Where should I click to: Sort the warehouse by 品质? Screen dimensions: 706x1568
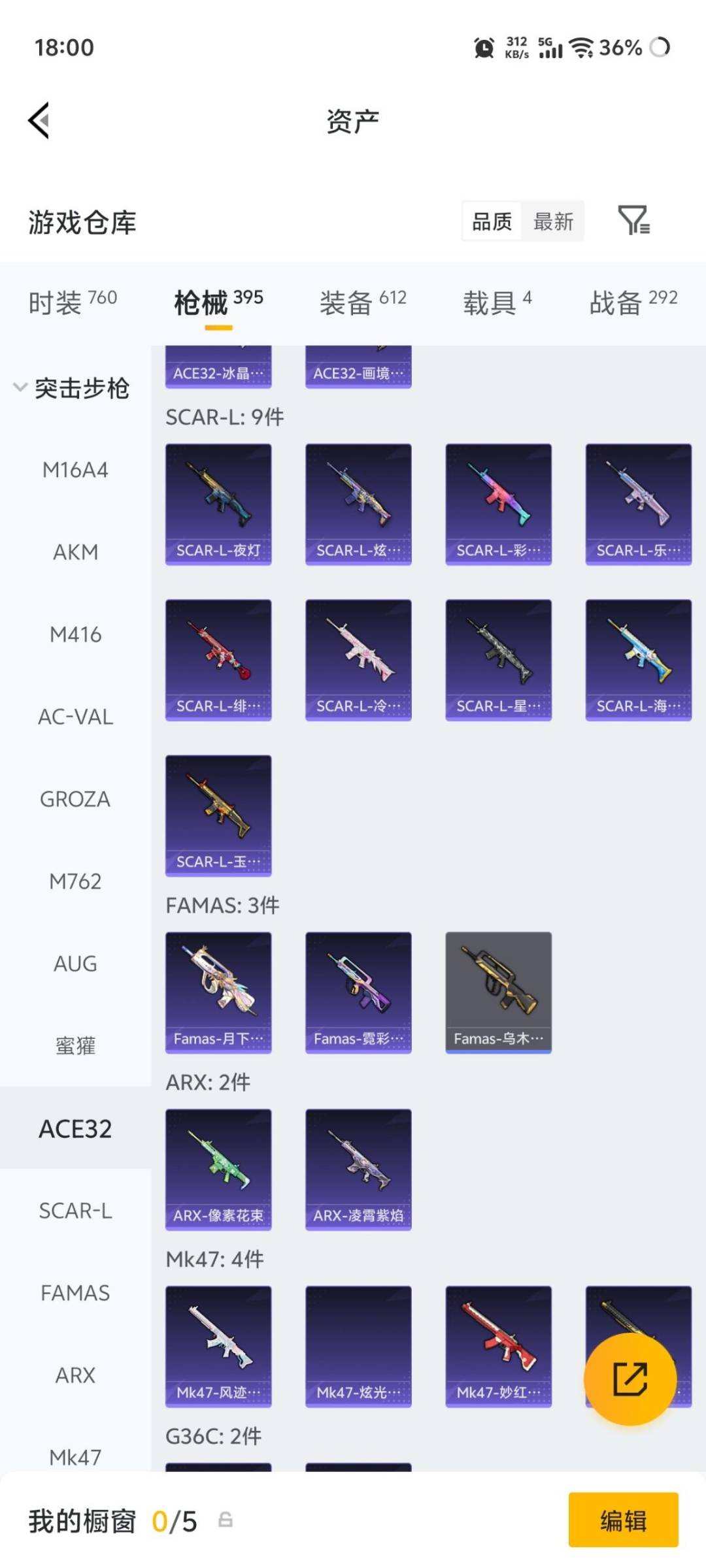pyautogui.click(x=492, y=221)
